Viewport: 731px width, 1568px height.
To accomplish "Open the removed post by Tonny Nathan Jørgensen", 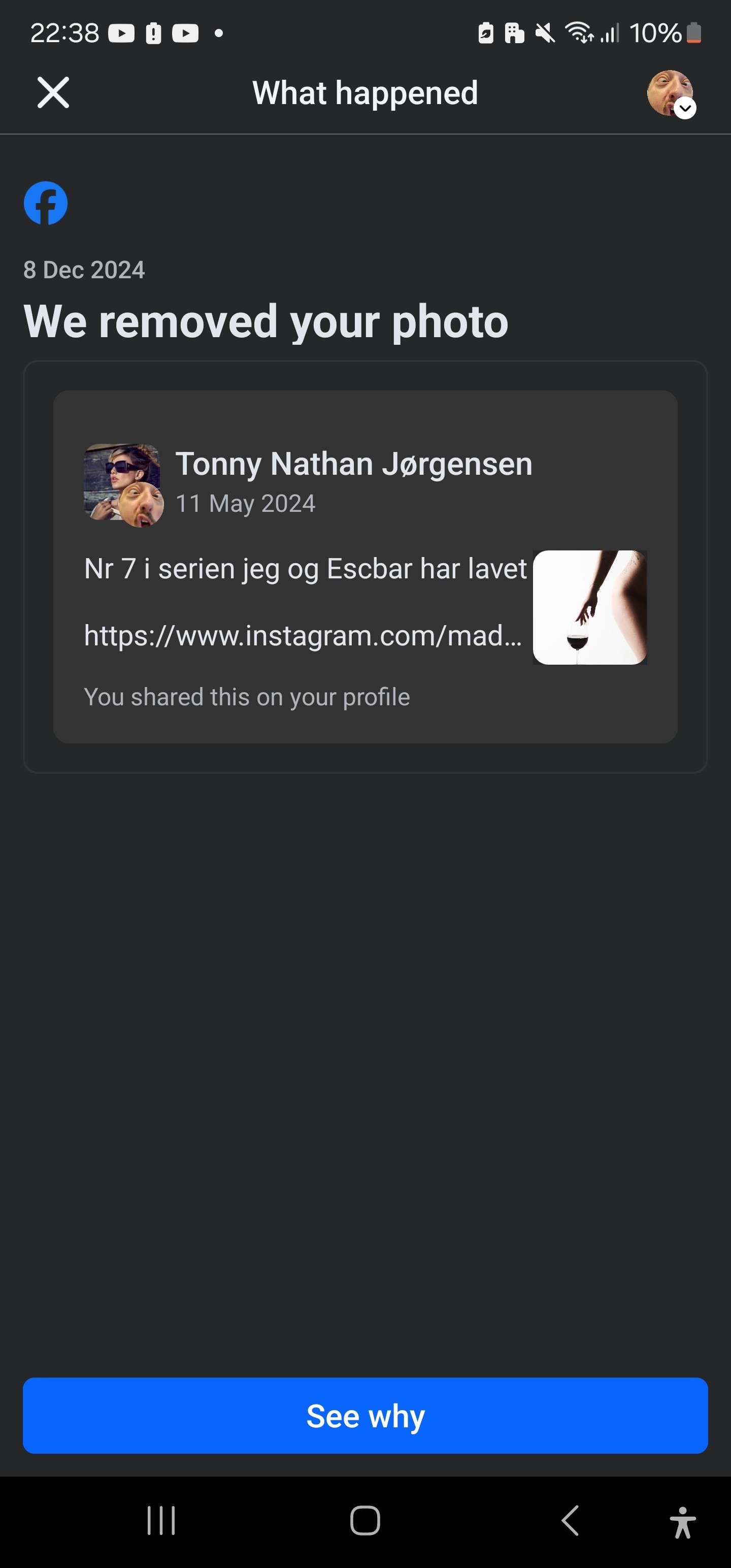I will [365, 567].
